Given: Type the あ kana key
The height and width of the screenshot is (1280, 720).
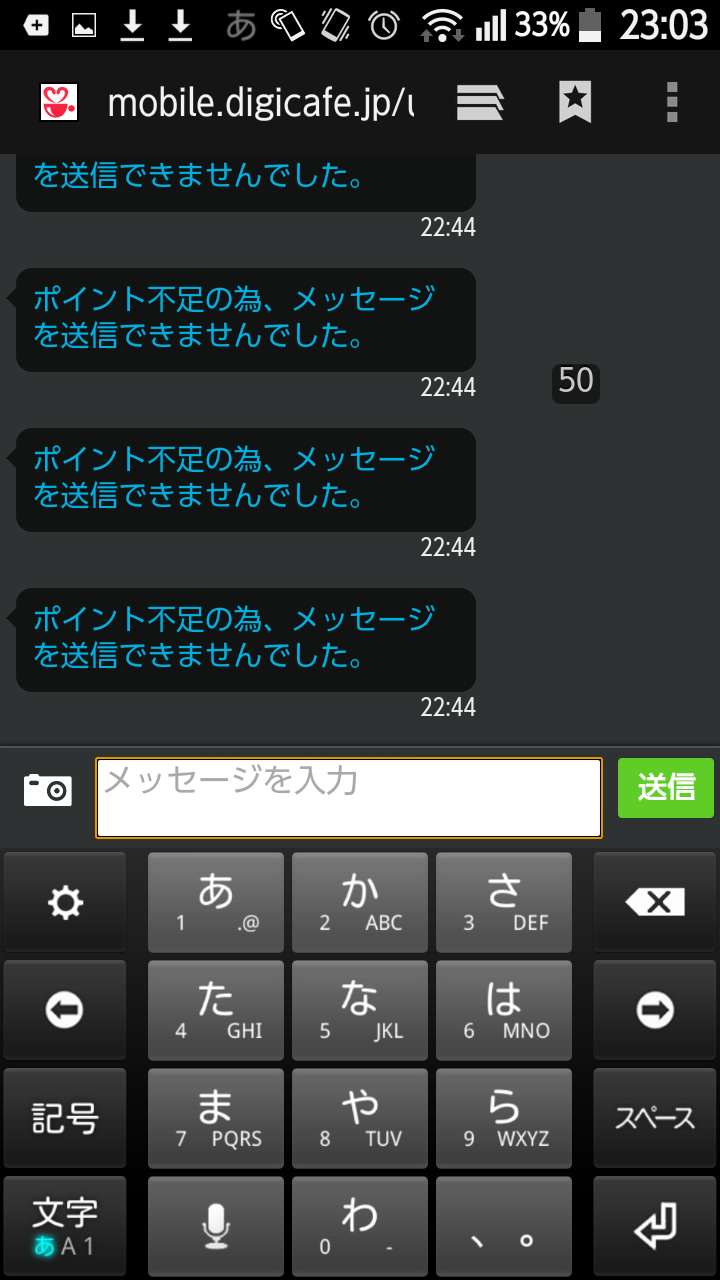Looking at the screenshot, I should [x=216, y=903].
